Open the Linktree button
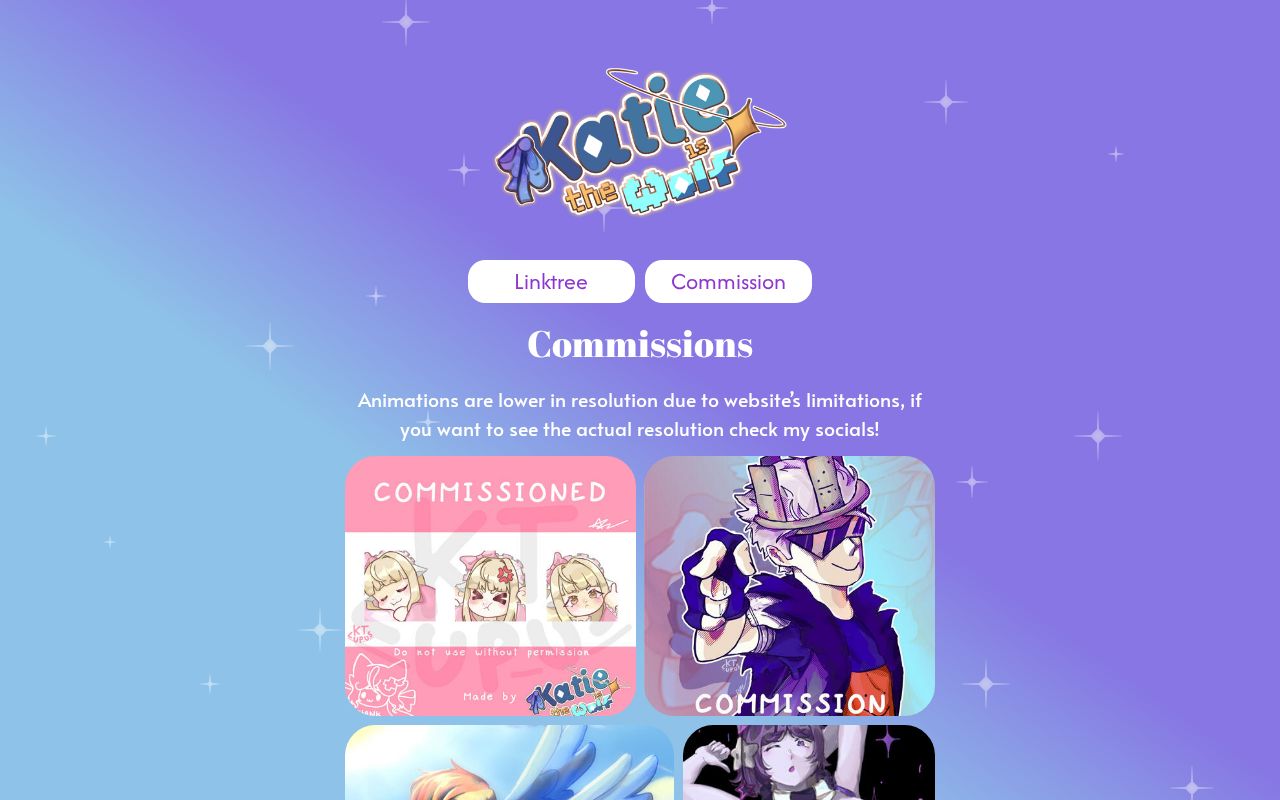The width and height of the screenshot is (1280, 800). tap(551, 281)
